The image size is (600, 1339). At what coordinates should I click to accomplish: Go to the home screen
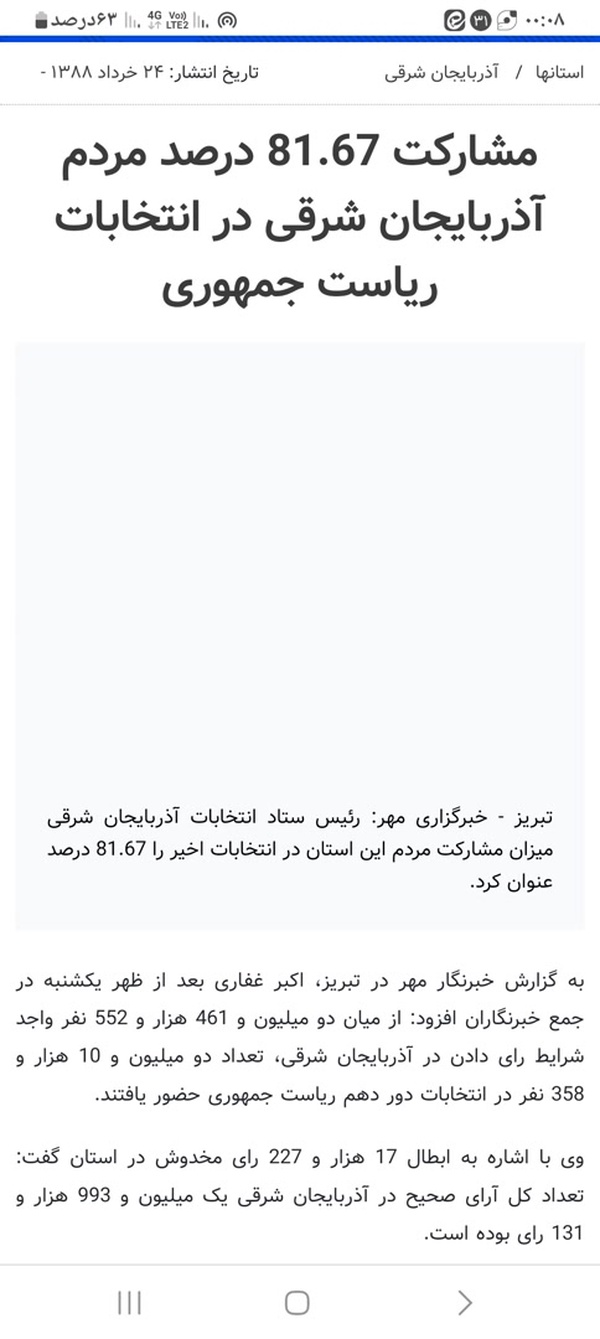(297, 1303)
